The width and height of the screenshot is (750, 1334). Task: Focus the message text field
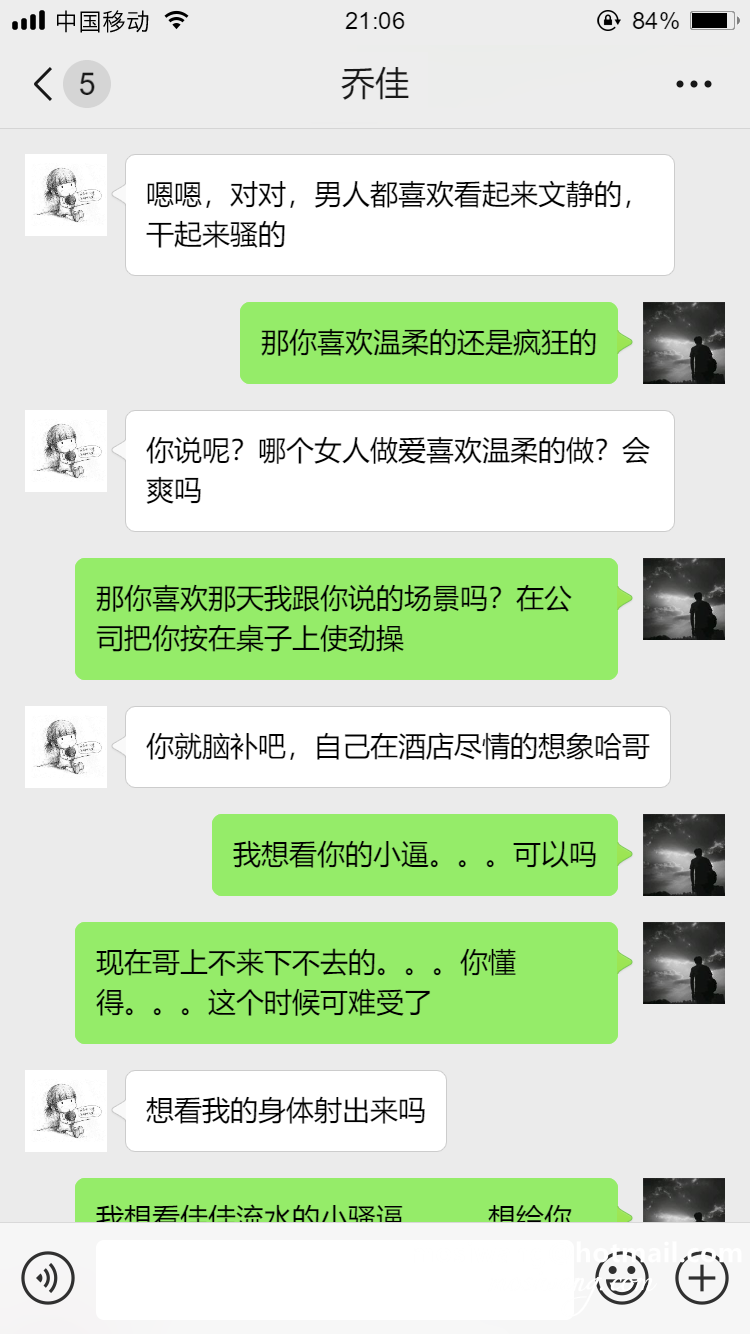[x=335, y=1279]
